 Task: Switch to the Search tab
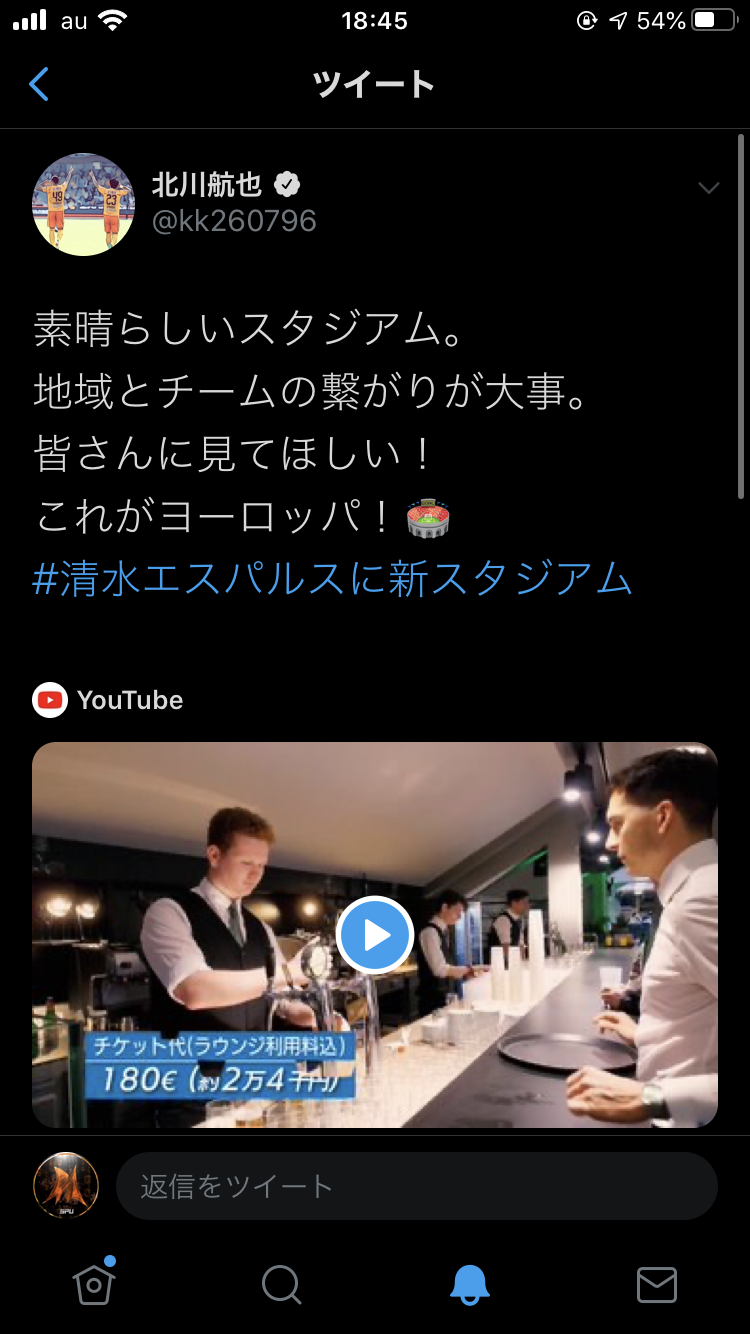tap(281, 1284)
